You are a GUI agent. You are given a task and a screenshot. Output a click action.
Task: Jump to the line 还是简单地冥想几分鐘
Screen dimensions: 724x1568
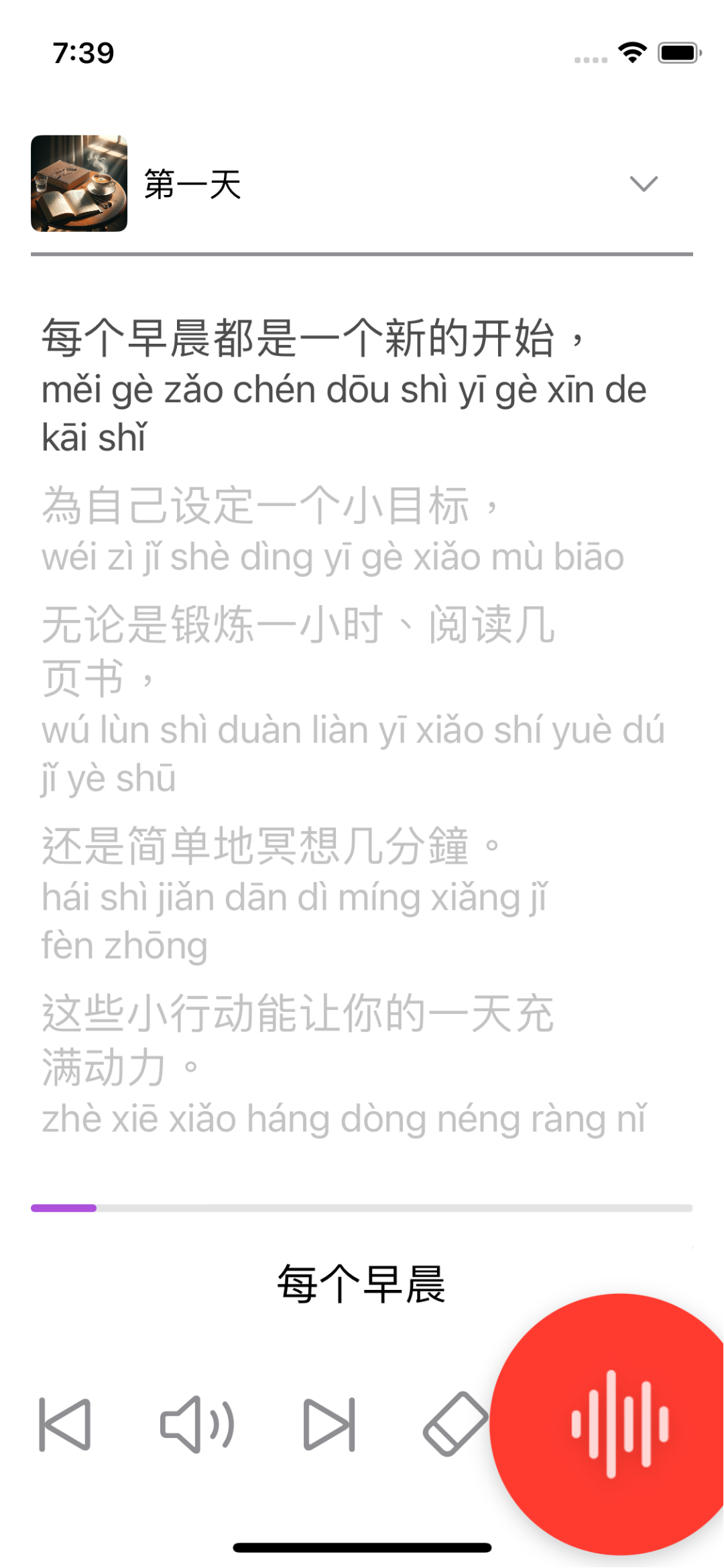[268, 847]
